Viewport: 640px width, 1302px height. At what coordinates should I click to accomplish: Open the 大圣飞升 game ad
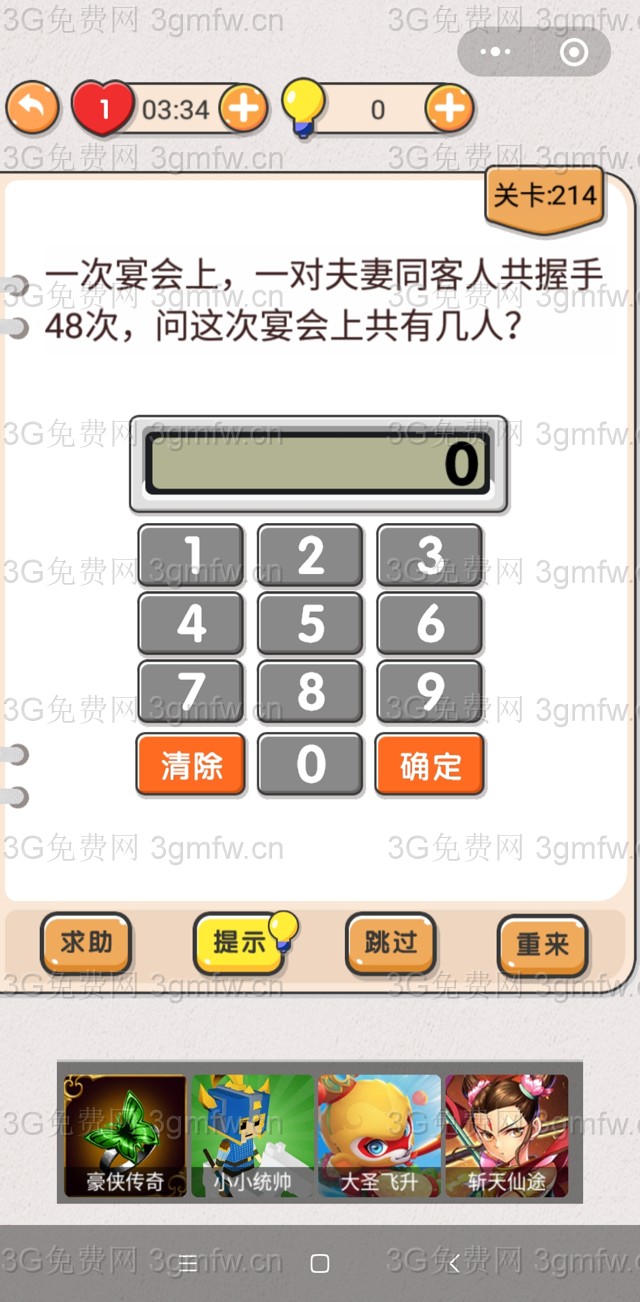(x=379, y=1136)
